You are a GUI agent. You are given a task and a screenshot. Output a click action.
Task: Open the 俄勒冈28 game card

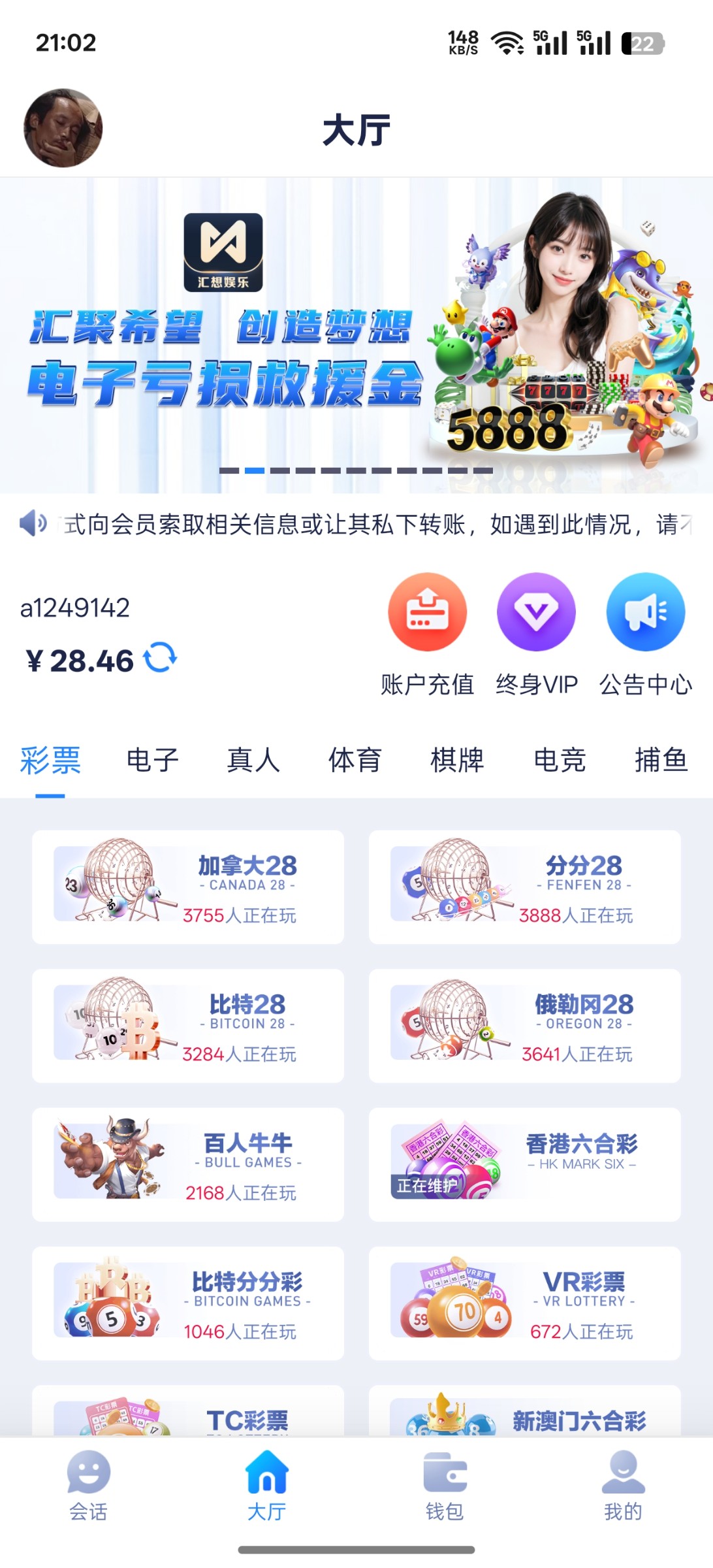point(524,1026)
